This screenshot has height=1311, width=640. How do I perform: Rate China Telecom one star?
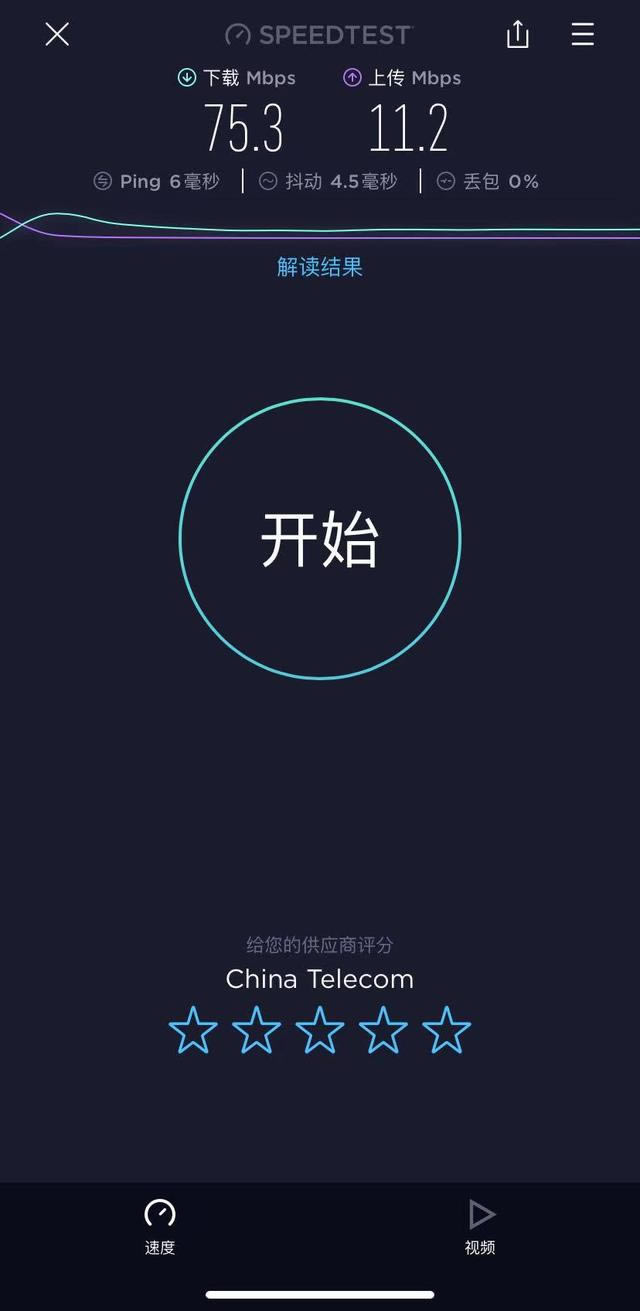193,1031
